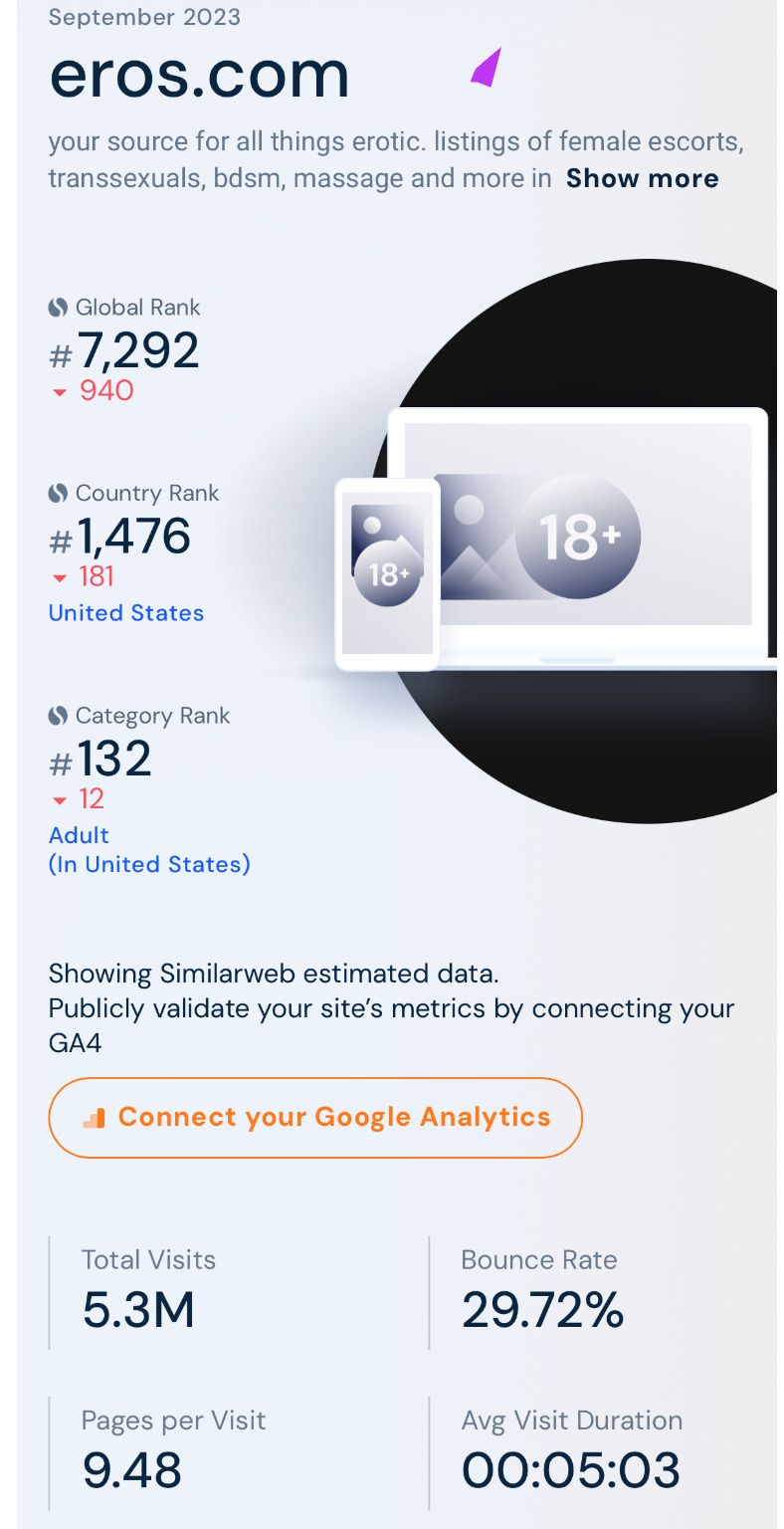Tap Connect your Google Analytics button
This screenshot has width=784, height=1529.
[314, 1117]
